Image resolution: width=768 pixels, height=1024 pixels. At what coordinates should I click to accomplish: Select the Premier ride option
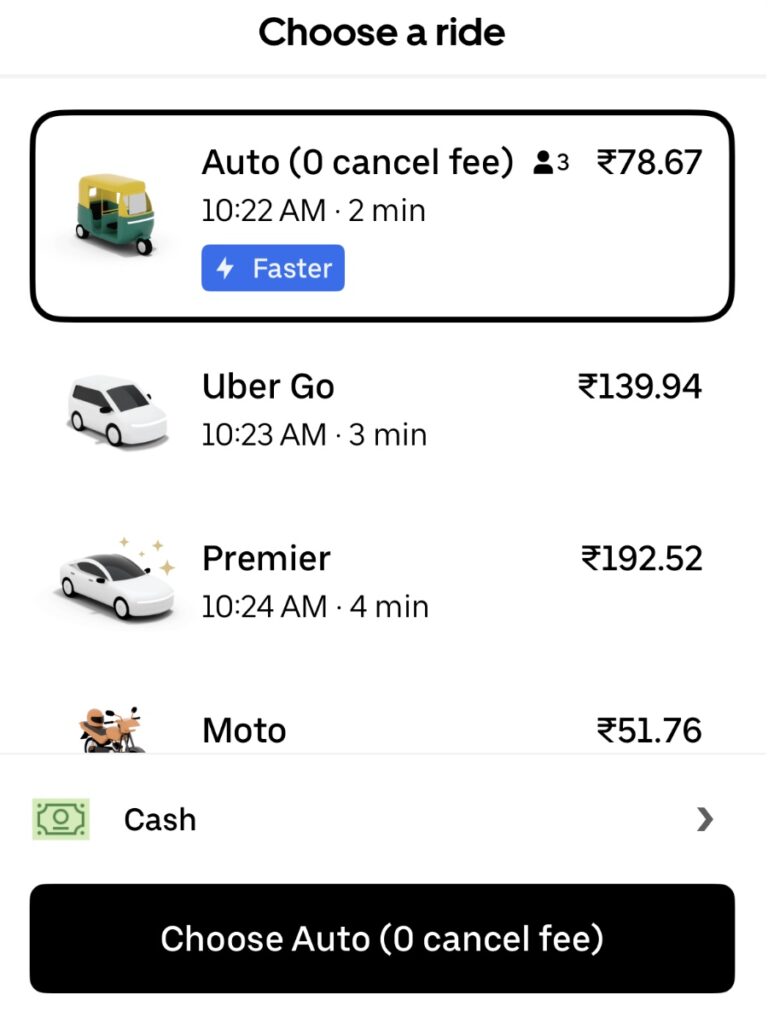pyautogui.click(x=384, y=580)
